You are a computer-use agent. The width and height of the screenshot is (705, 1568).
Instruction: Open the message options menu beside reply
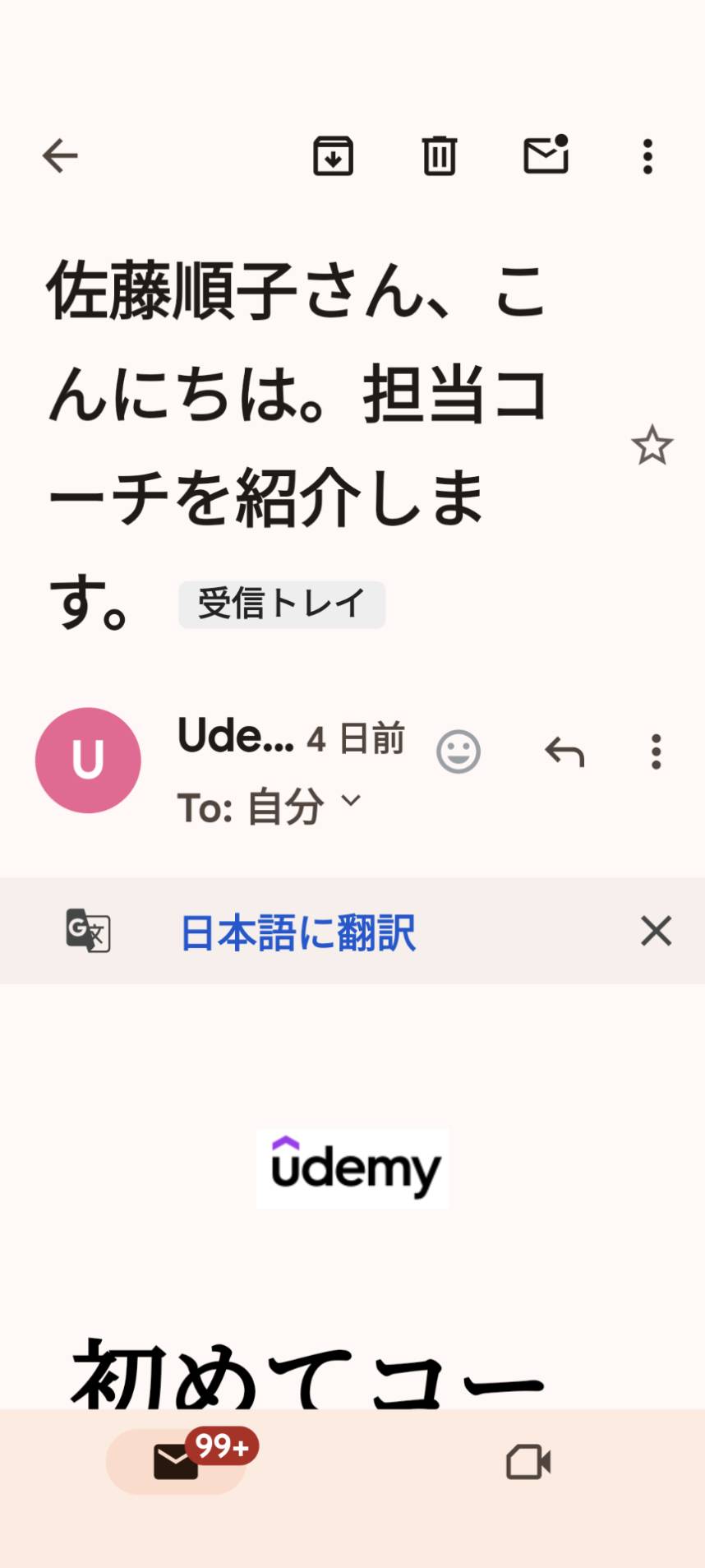(x=656, y=752)
